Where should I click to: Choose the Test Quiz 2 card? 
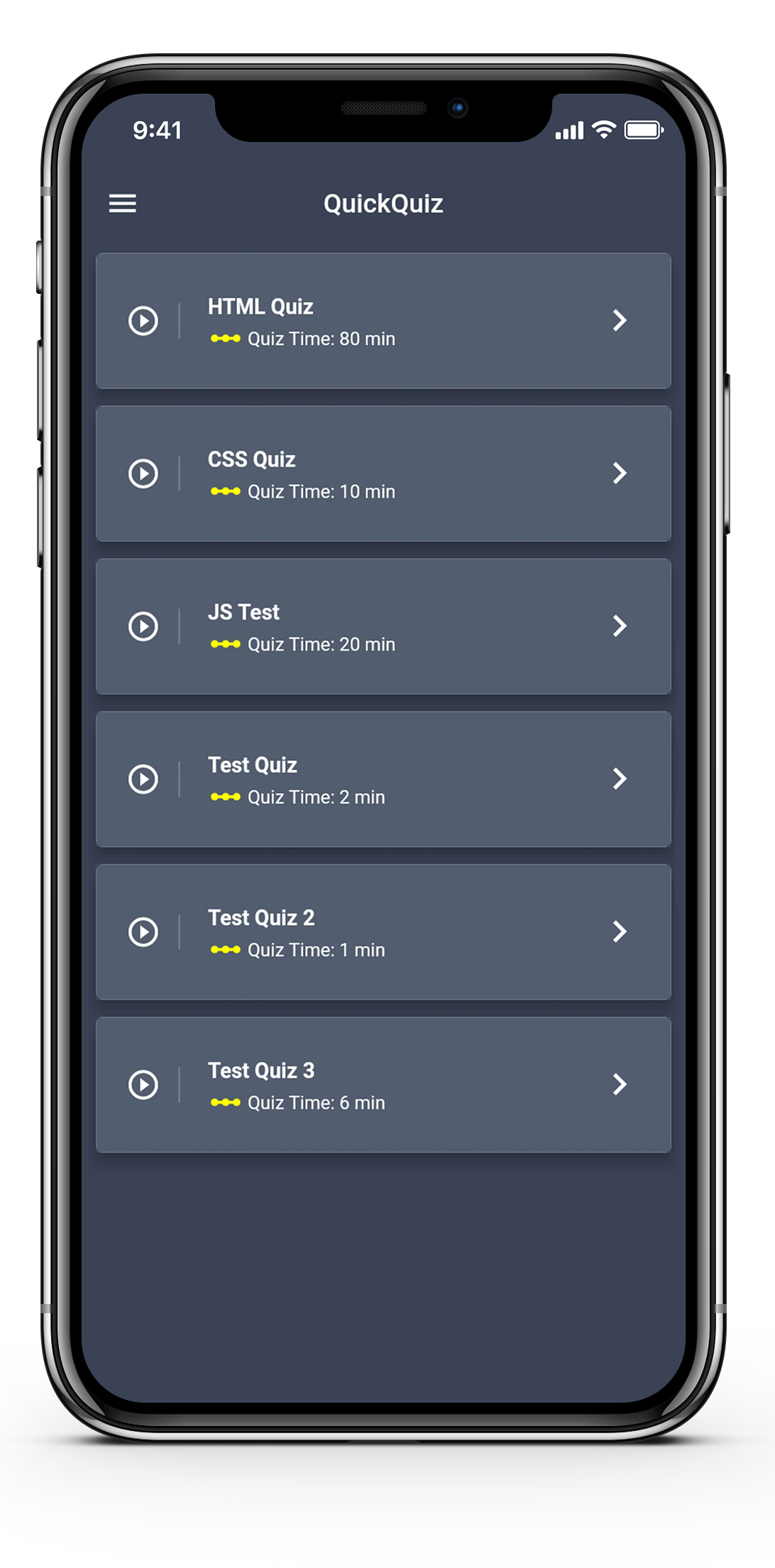point(383,931)
